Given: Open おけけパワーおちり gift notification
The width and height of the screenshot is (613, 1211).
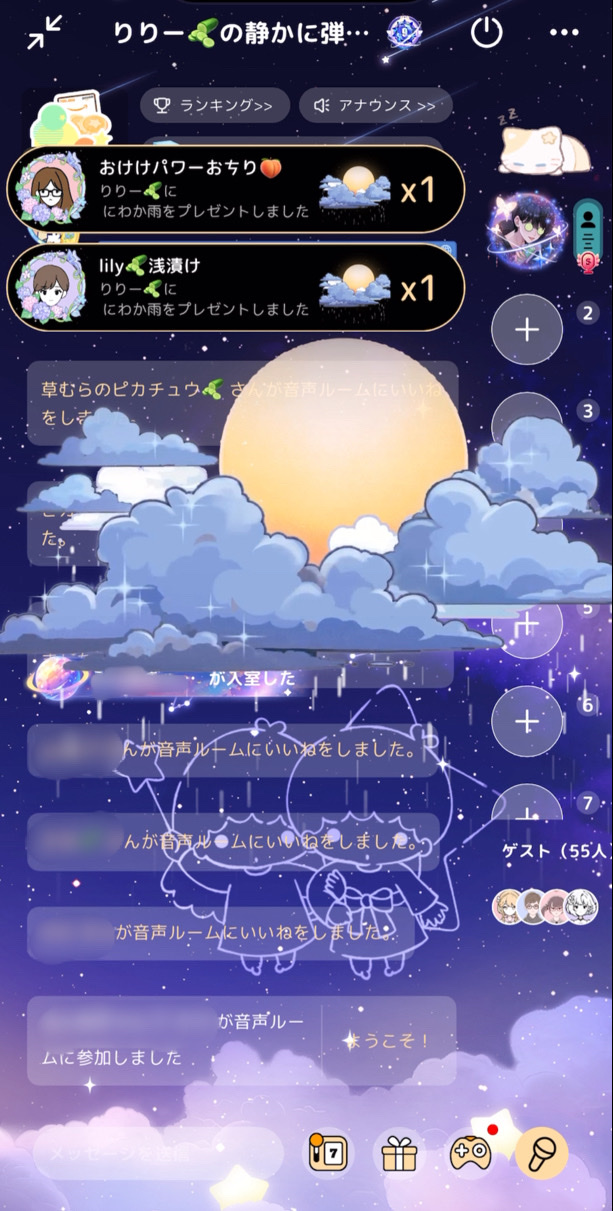Looking at the screenshot, I should [x=236, y=190].
